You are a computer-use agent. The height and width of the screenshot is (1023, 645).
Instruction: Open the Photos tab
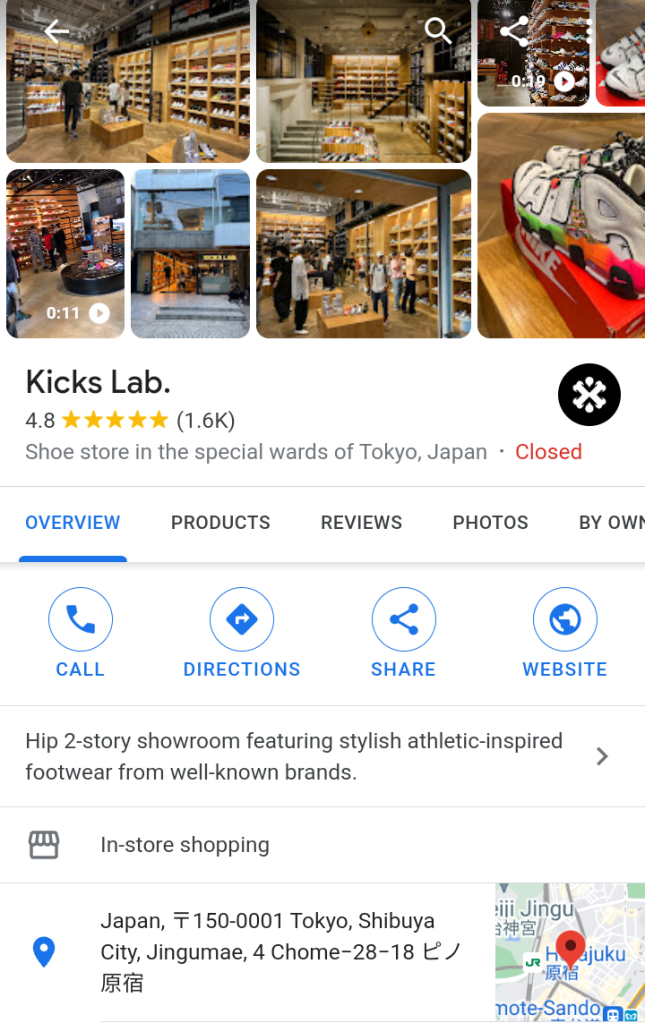[490, 523]
